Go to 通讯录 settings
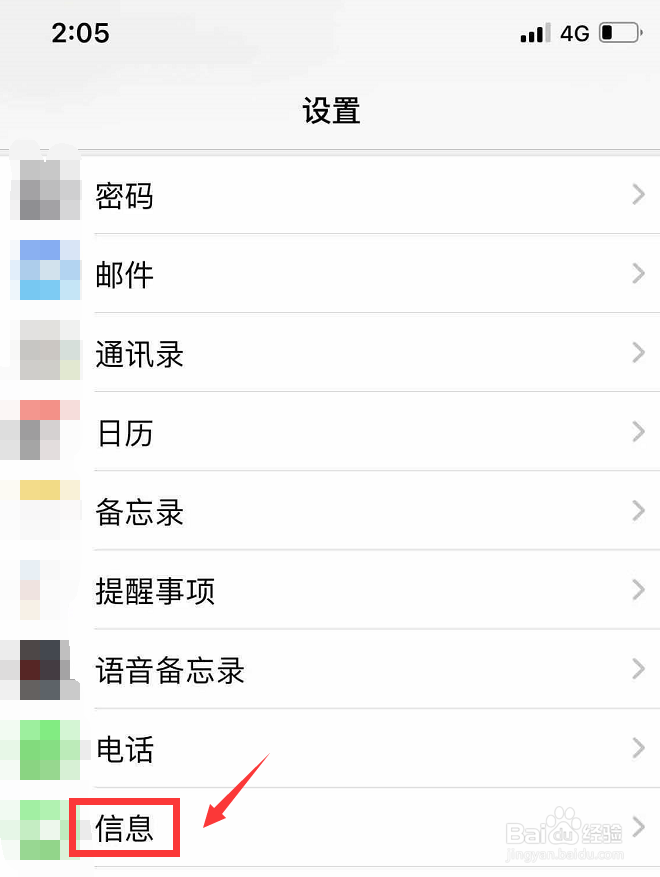 [330, 353]
